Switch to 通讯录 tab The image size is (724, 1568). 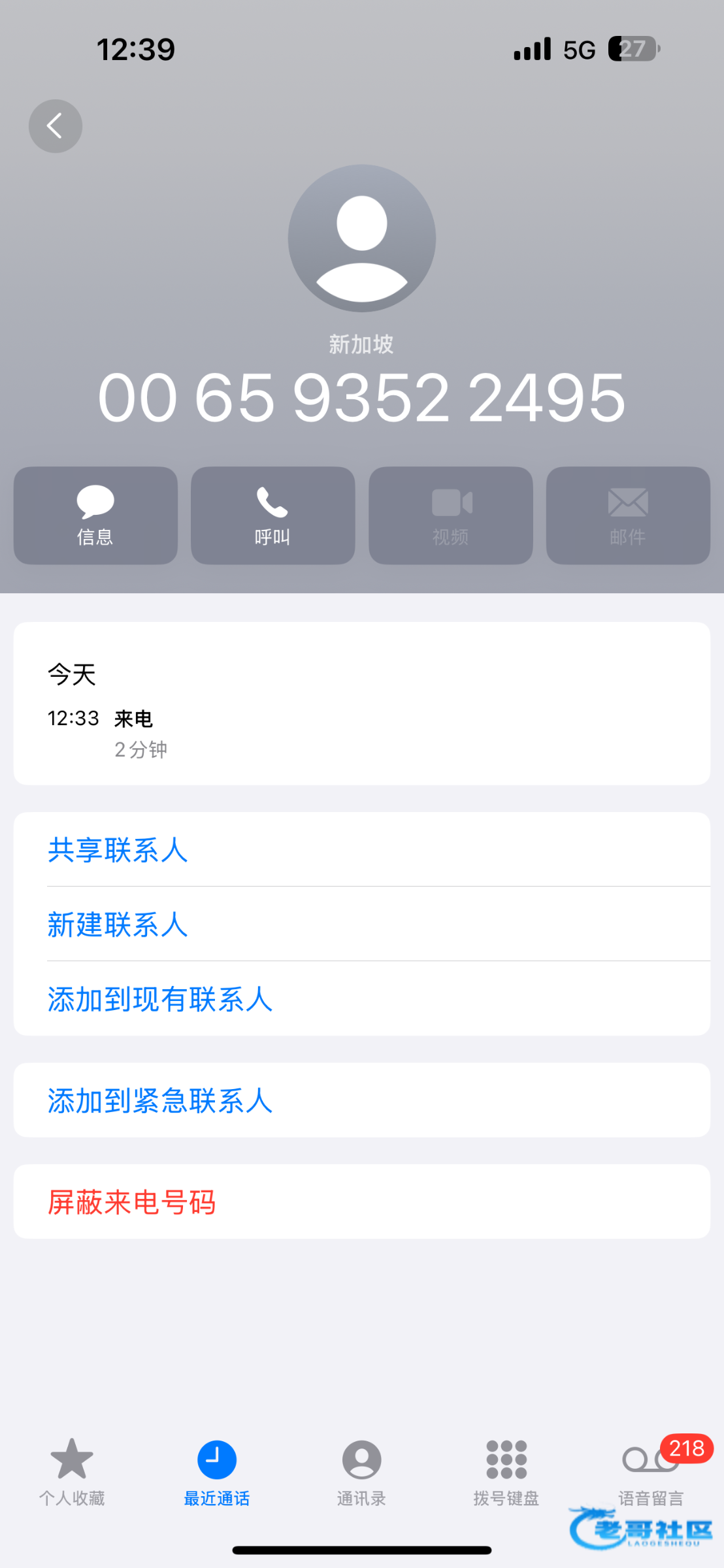click(x=361, y=1470)
